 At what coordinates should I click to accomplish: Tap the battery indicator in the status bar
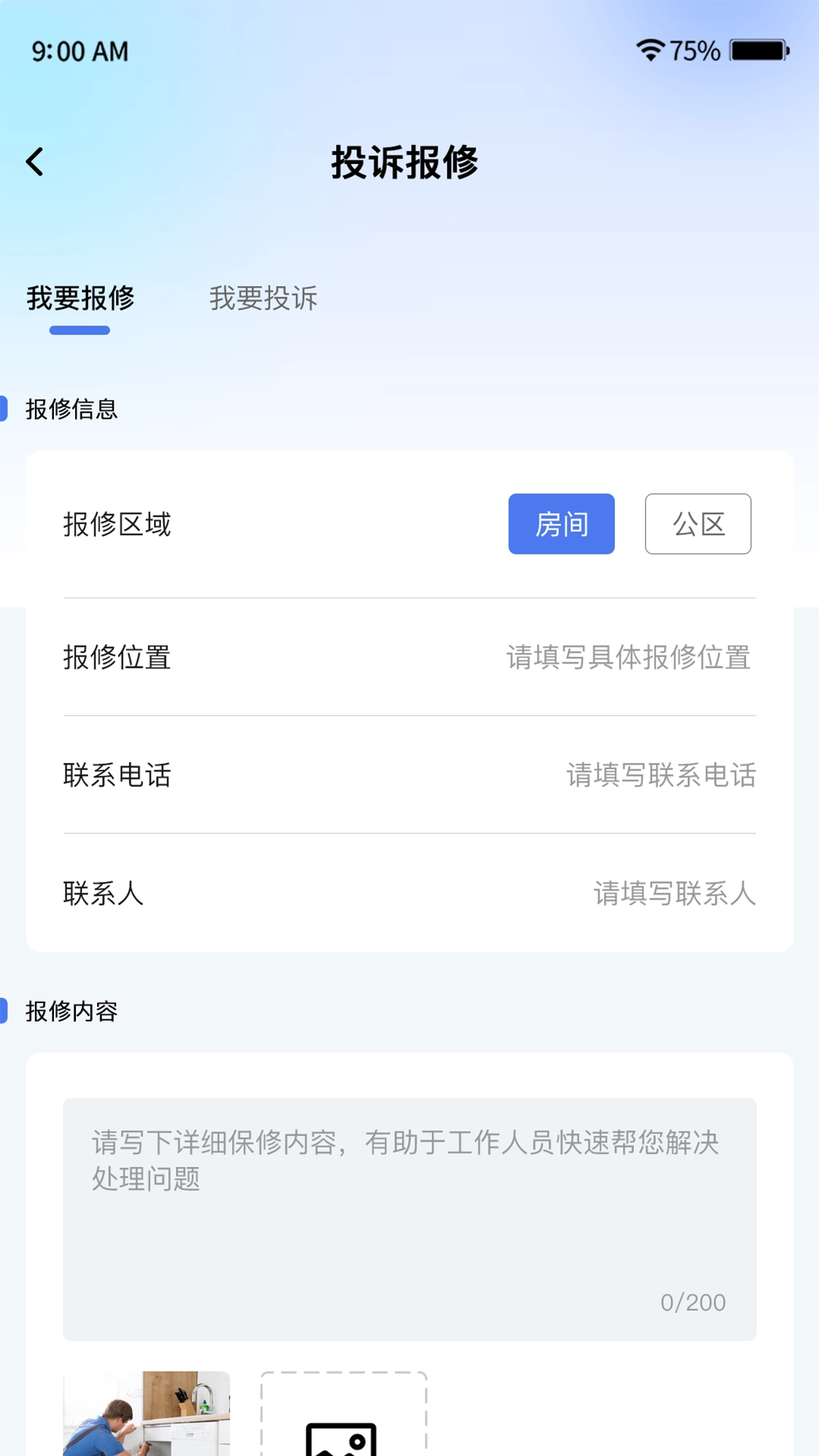tap(756, 51)
